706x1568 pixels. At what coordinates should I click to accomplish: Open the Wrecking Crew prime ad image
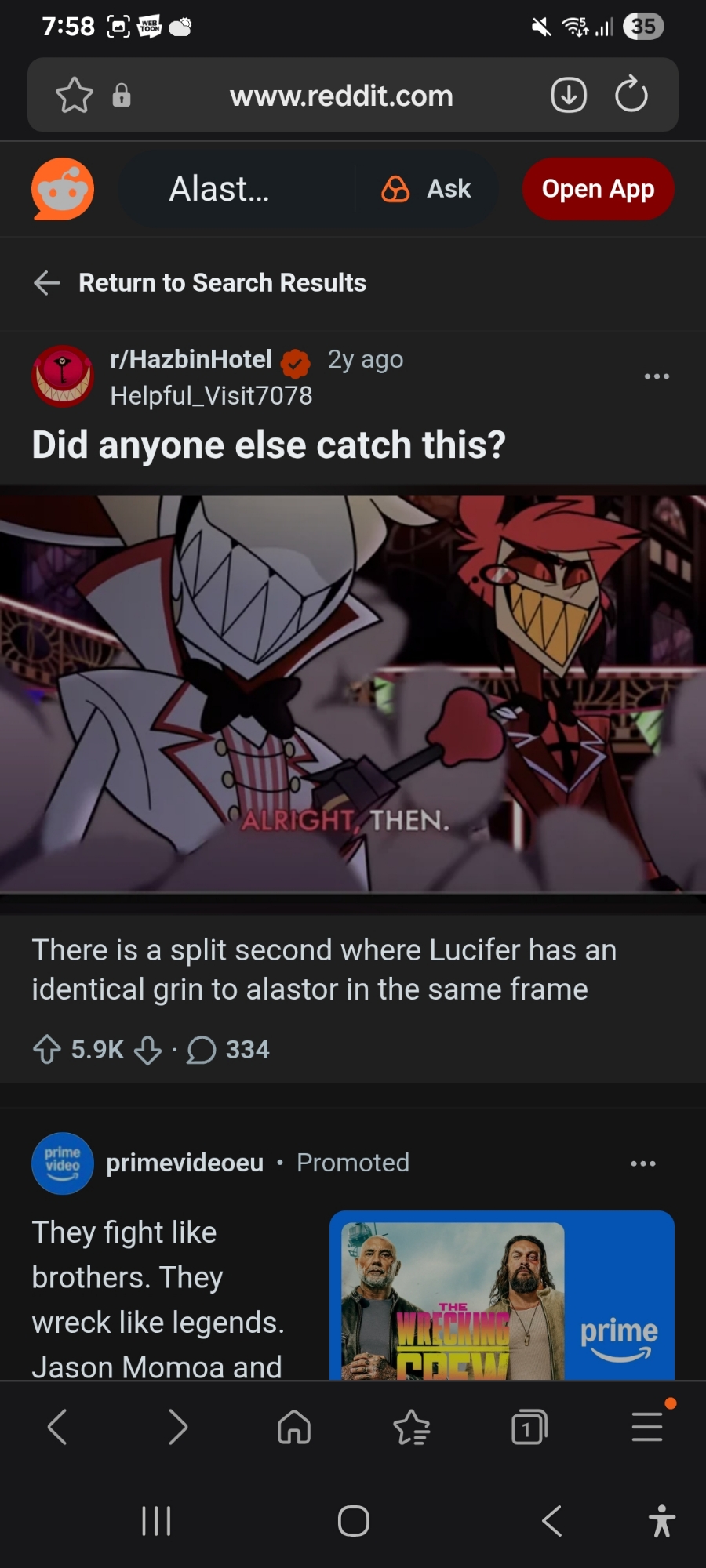click(502, 1298)
